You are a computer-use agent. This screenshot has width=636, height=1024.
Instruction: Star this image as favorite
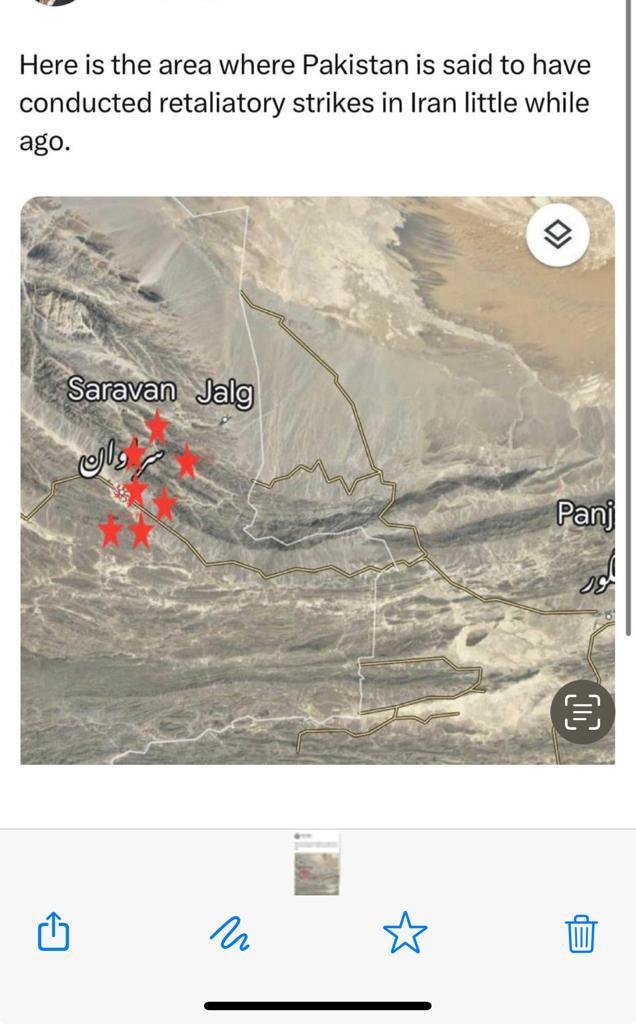click(405, 933)
